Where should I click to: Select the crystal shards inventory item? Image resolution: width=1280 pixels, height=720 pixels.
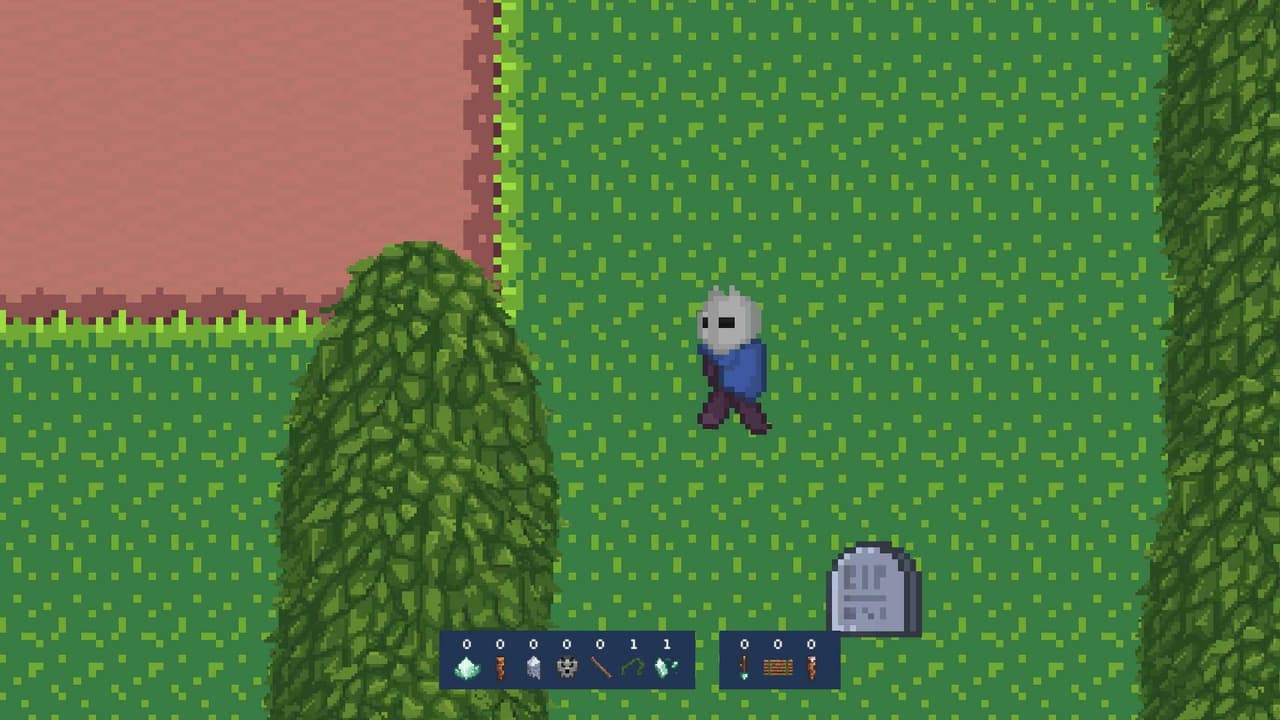point(666,668)
